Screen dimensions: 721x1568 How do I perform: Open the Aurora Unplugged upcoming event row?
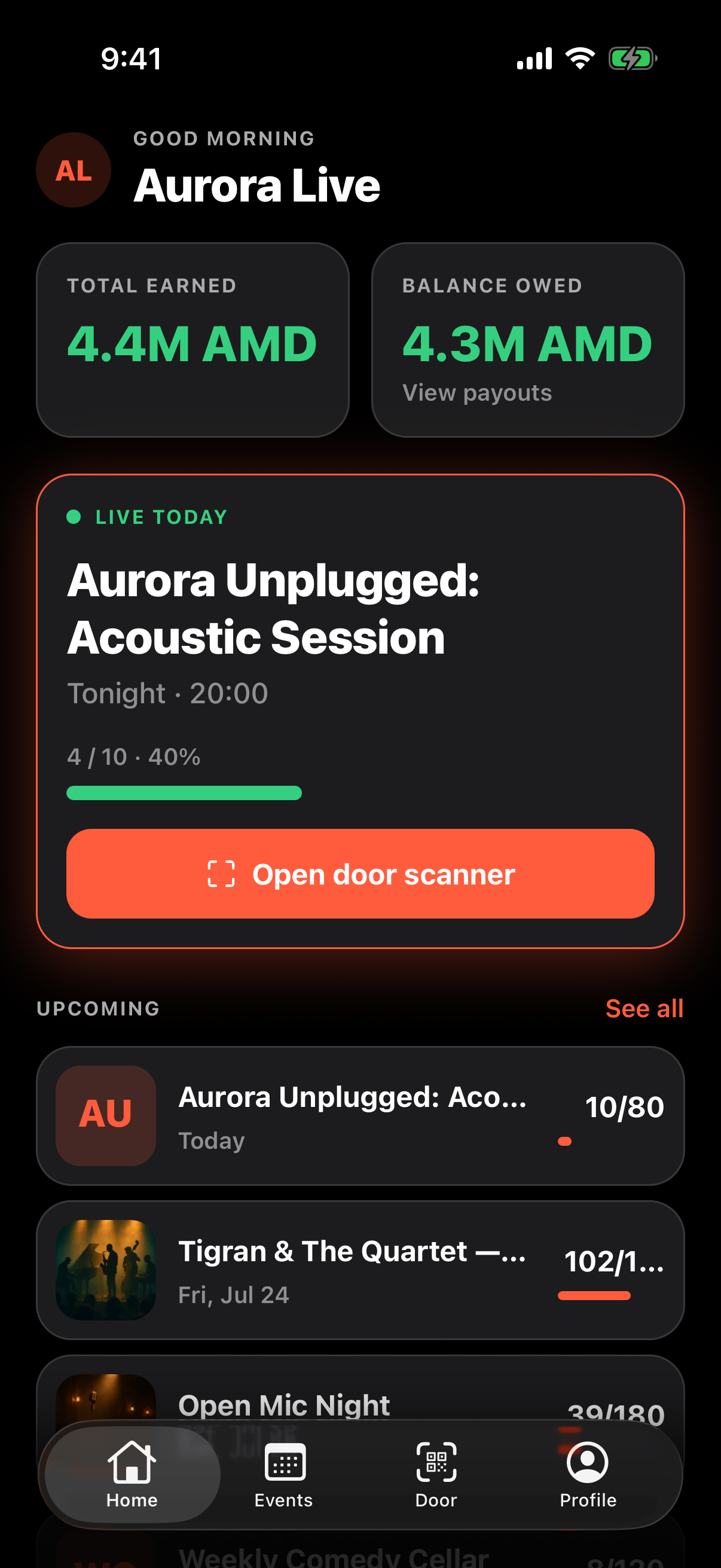(360, 1116)
